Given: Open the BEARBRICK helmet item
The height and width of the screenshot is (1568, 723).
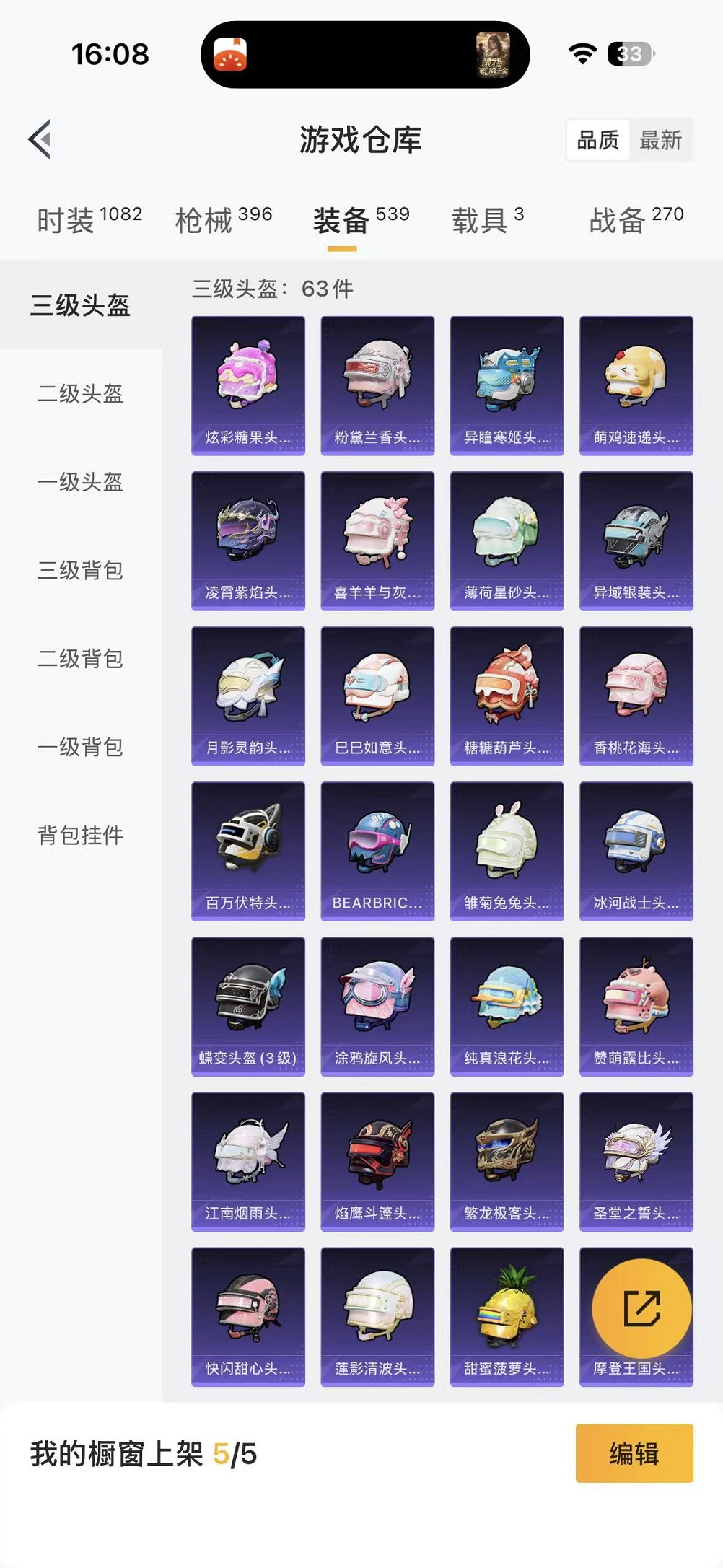Looking at the screenshot, I should click(x=377, y=851).
